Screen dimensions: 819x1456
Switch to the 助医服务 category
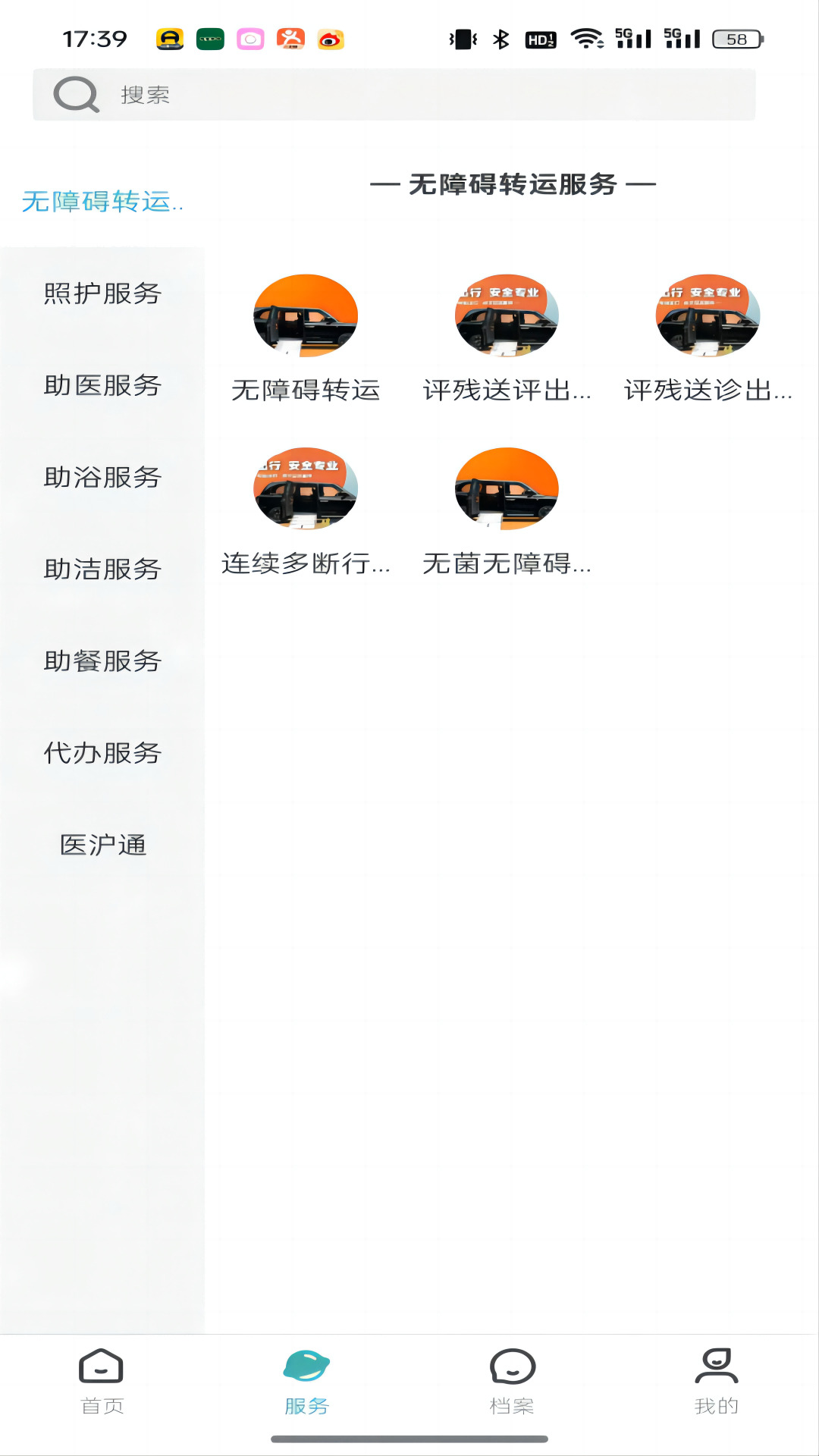pos(102,387)
